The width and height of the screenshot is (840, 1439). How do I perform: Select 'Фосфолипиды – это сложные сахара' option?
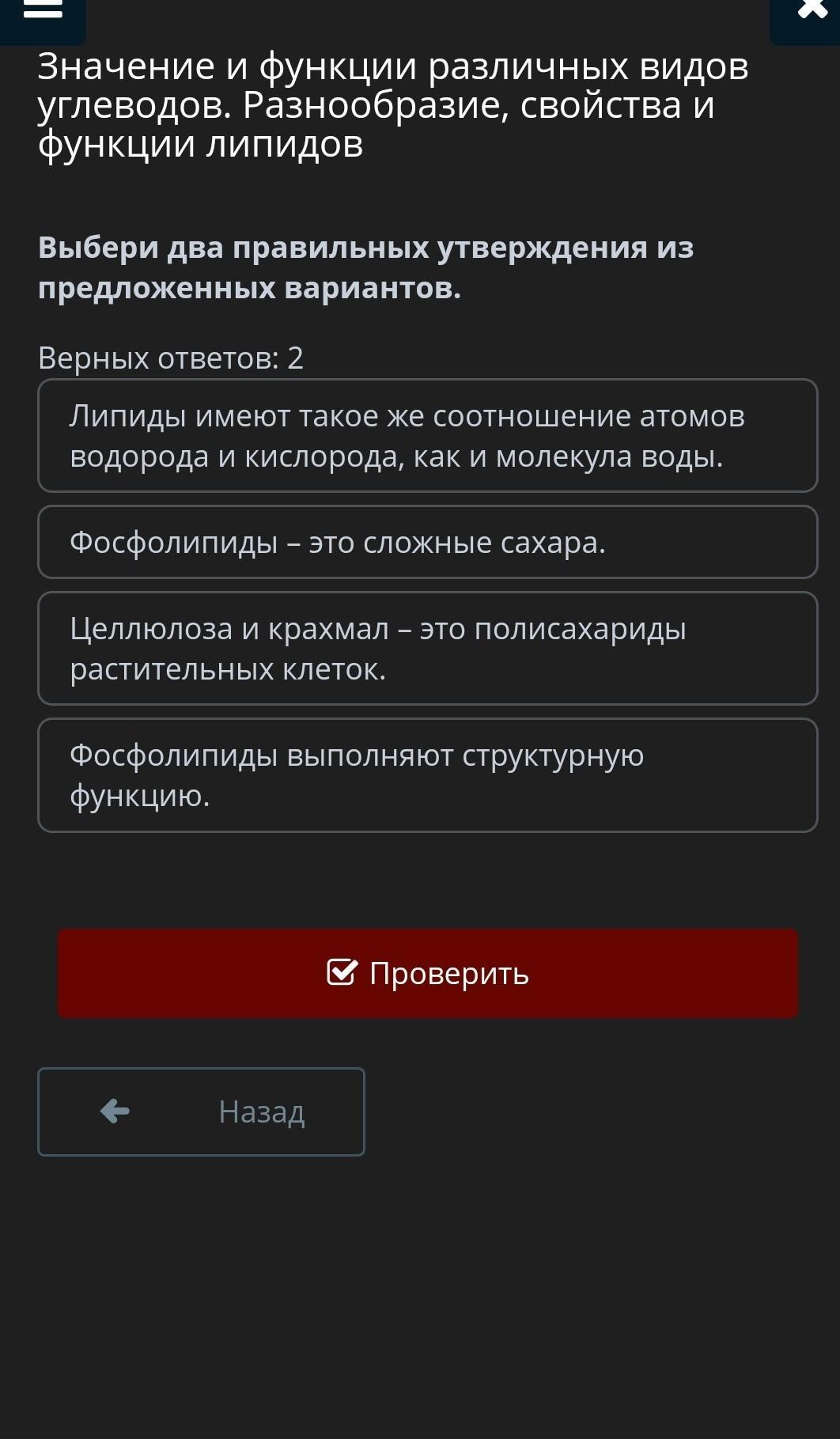click(x=428, y=542)
